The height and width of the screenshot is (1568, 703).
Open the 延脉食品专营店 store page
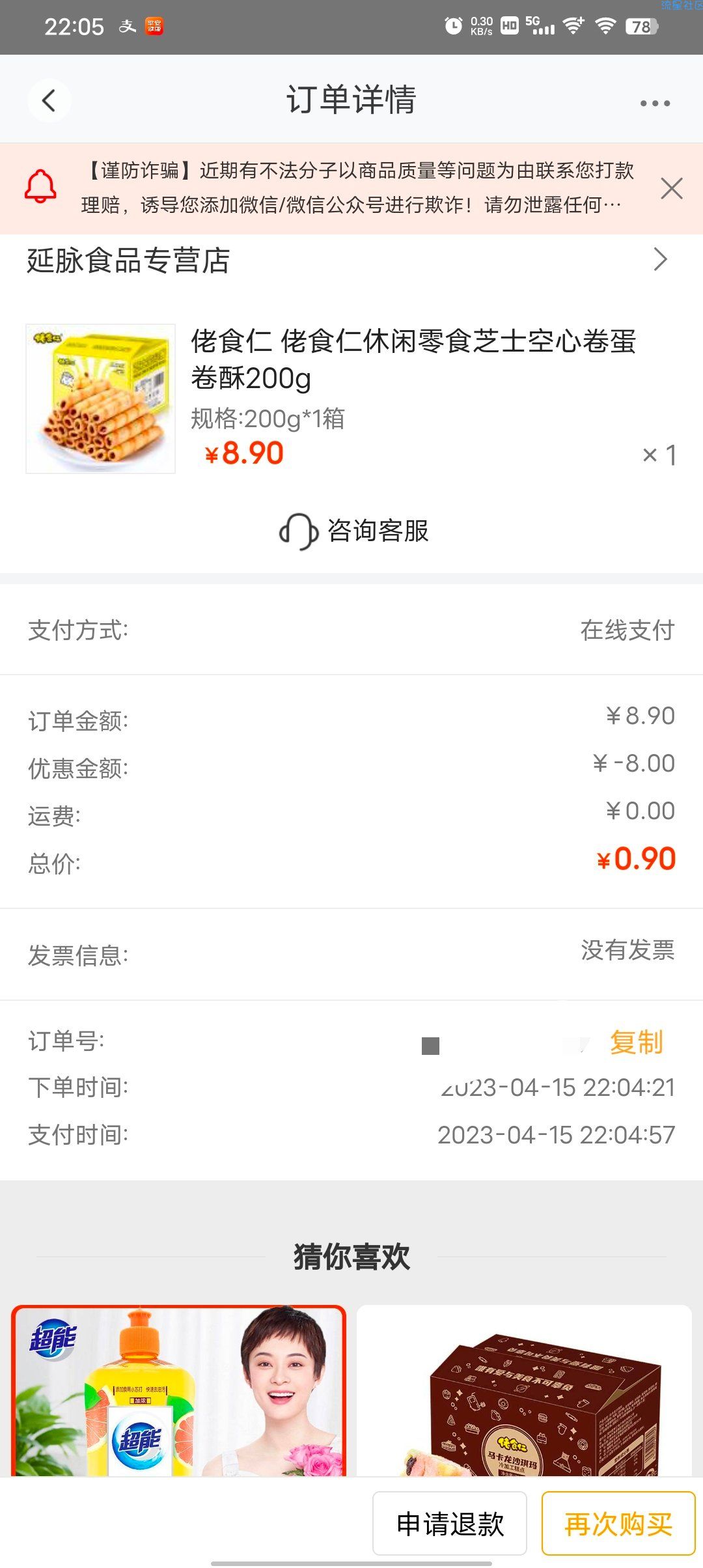pos(351,260)
